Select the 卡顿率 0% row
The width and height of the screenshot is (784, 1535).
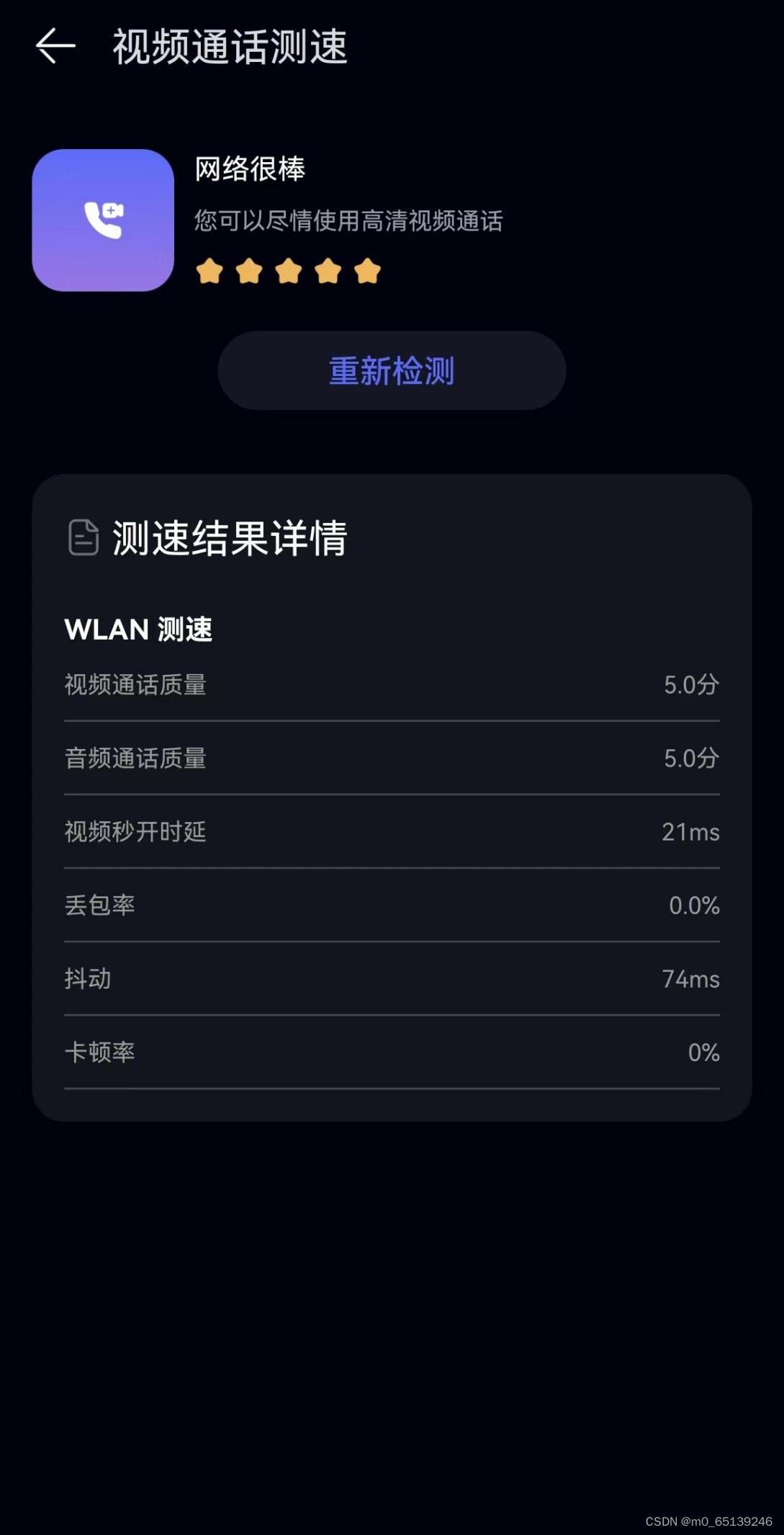(x=391, y=1052)
